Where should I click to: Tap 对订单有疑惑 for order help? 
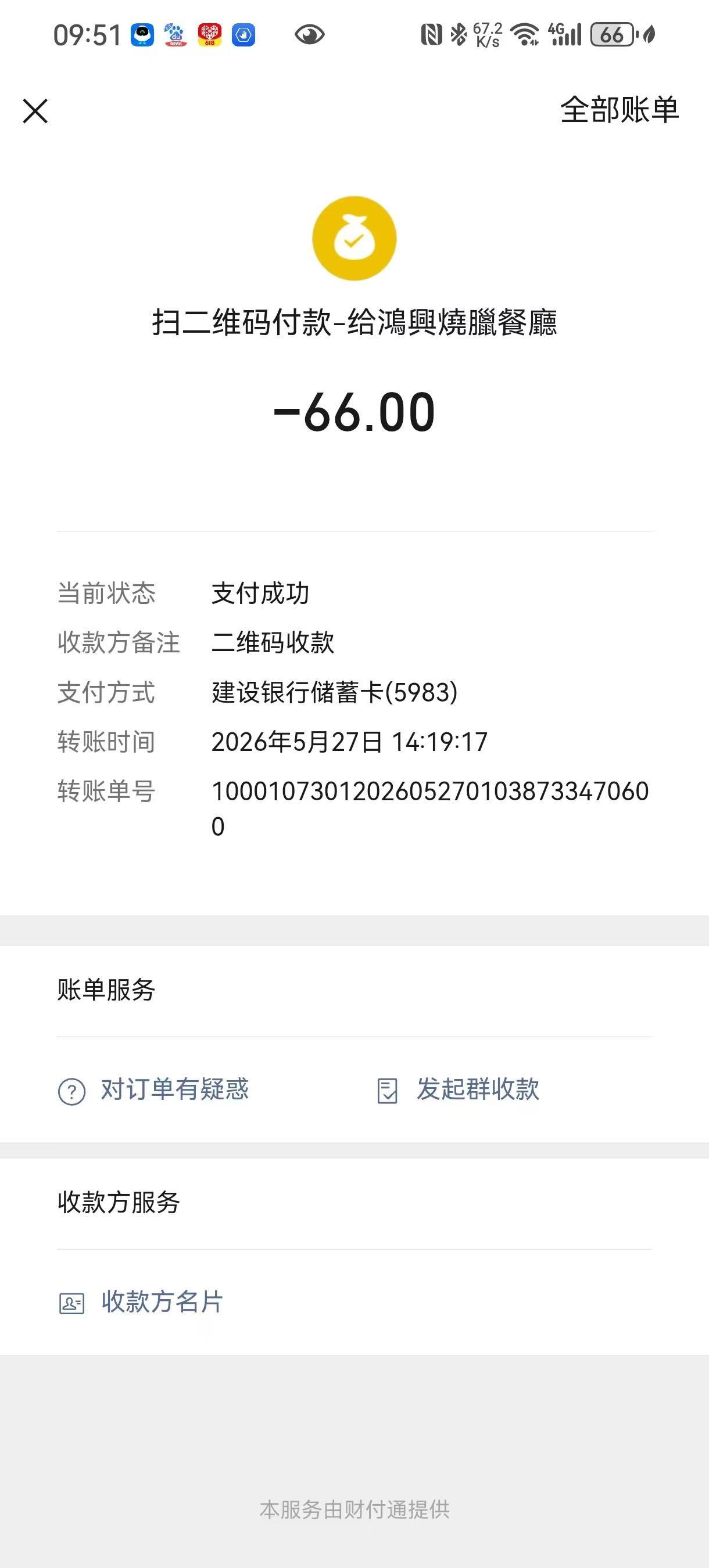[x=153, y=1089]
